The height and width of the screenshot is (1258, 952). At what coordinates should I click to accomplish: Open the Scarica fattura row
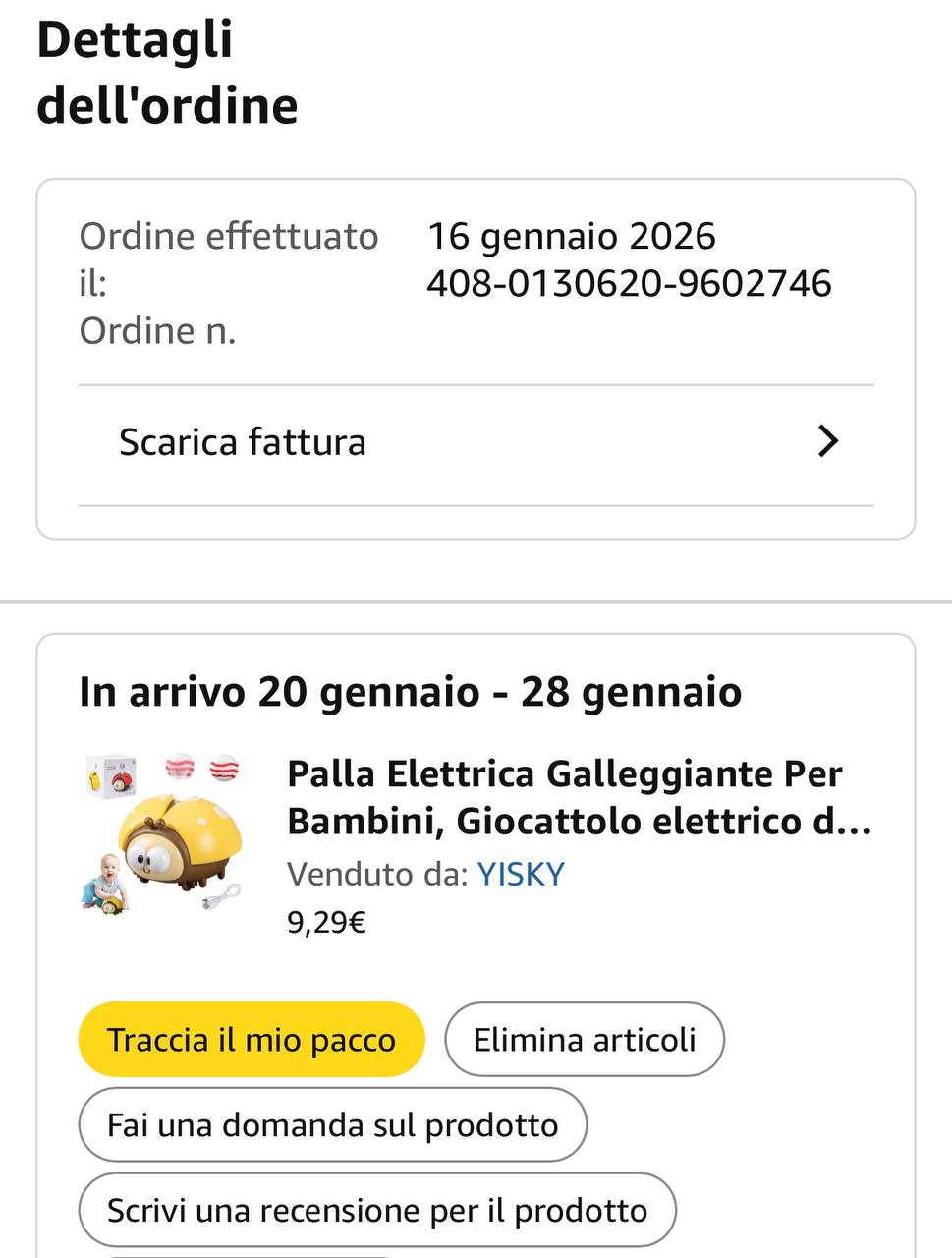click(x=476, y=443)
